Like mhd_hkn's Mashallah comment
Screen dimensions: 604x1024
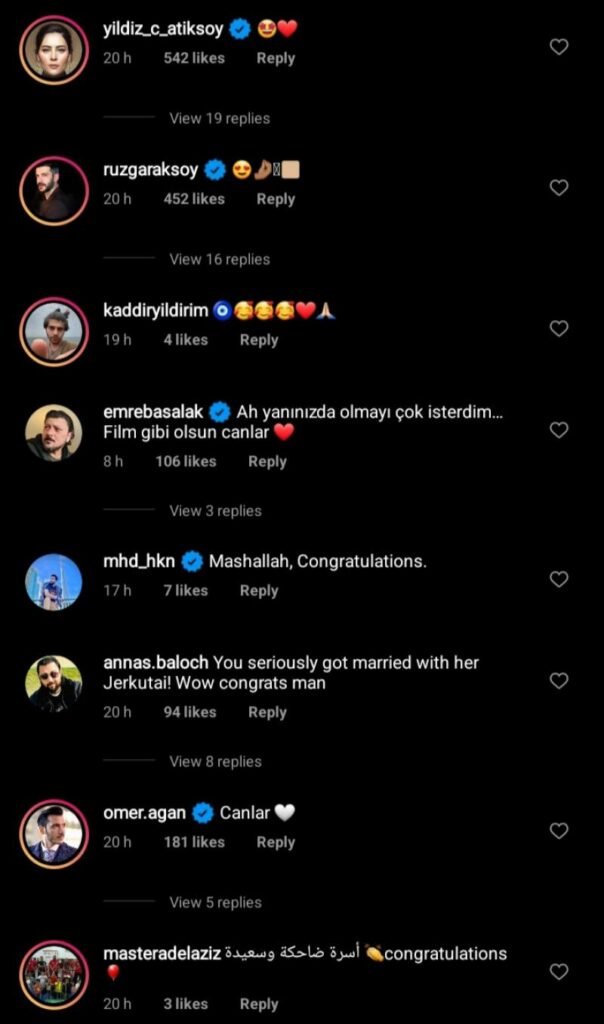559,579
